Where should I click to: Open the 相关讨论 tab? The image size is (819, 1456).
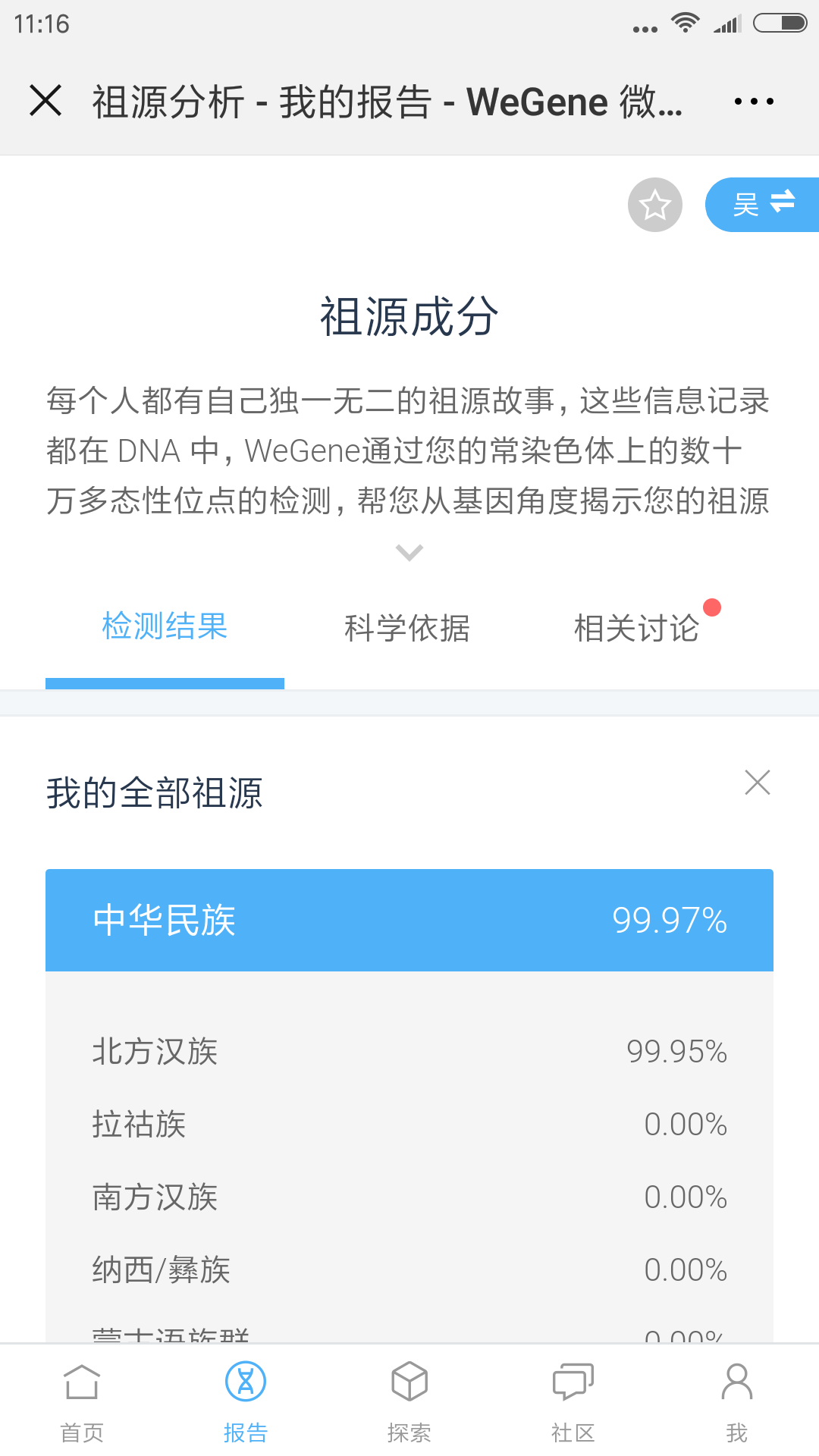point(637,629)
